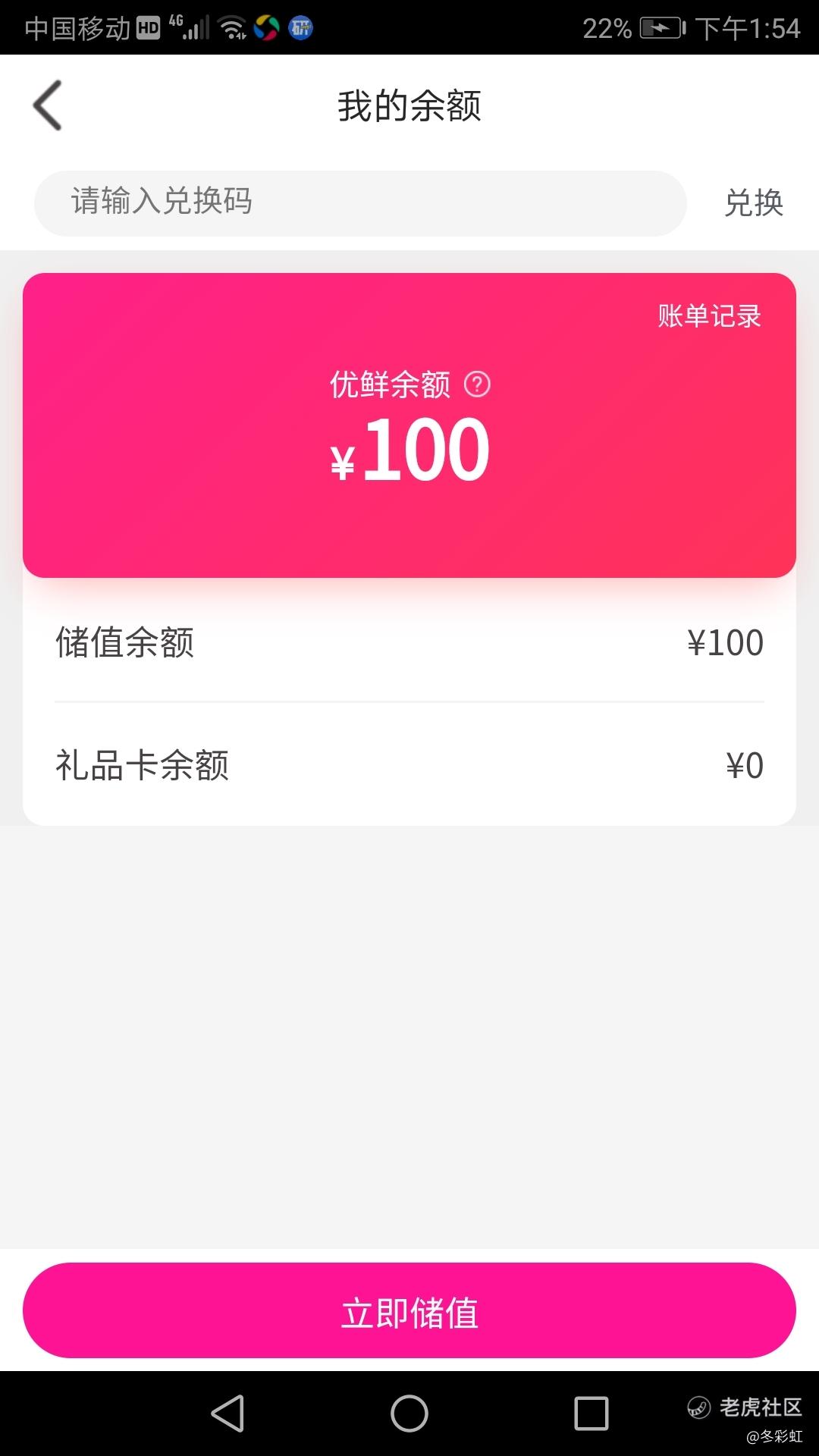Tap the 立即储值 recharge button
Image resolution: width=819 pixels, height=1456 pixels.
(409, 1310)
